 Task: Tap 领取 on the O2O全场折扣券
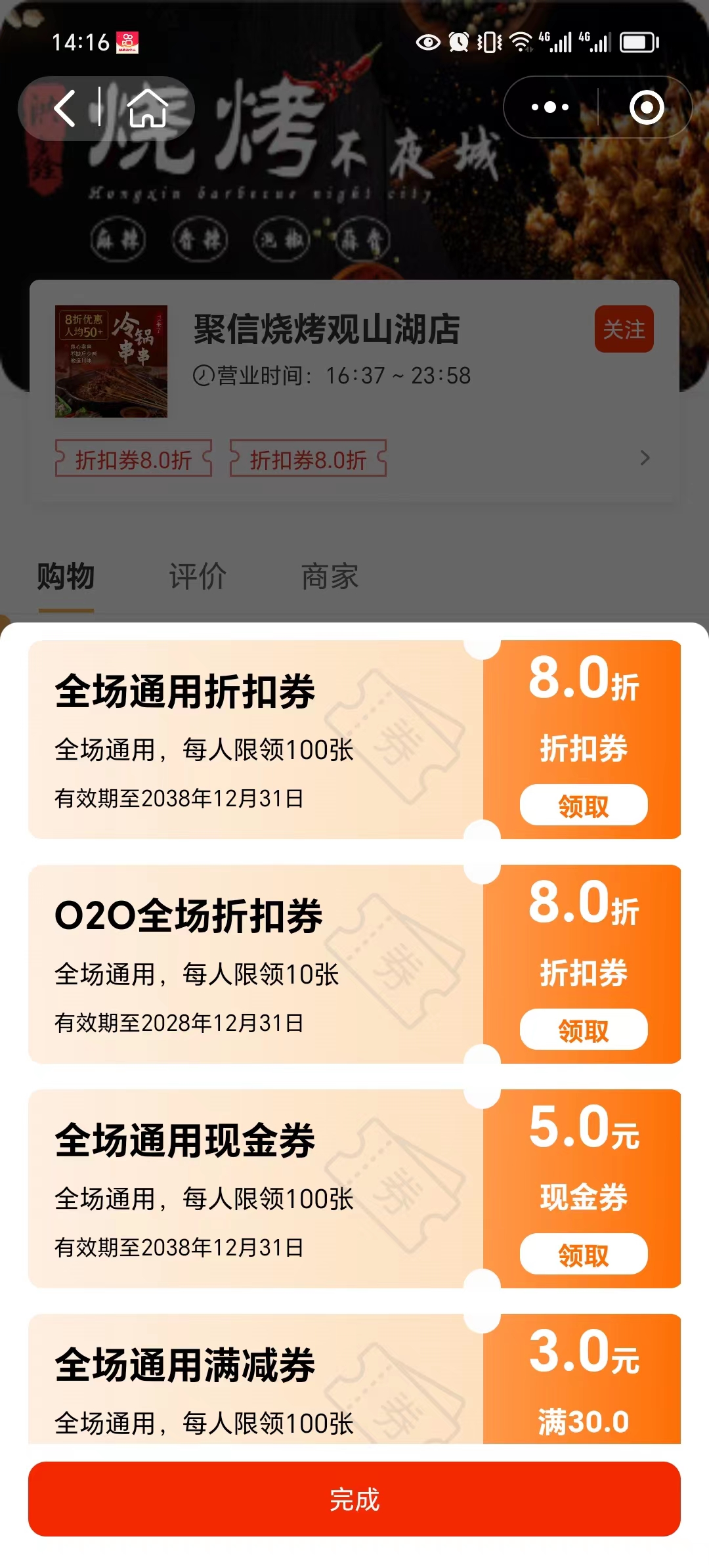[582, 1029]
